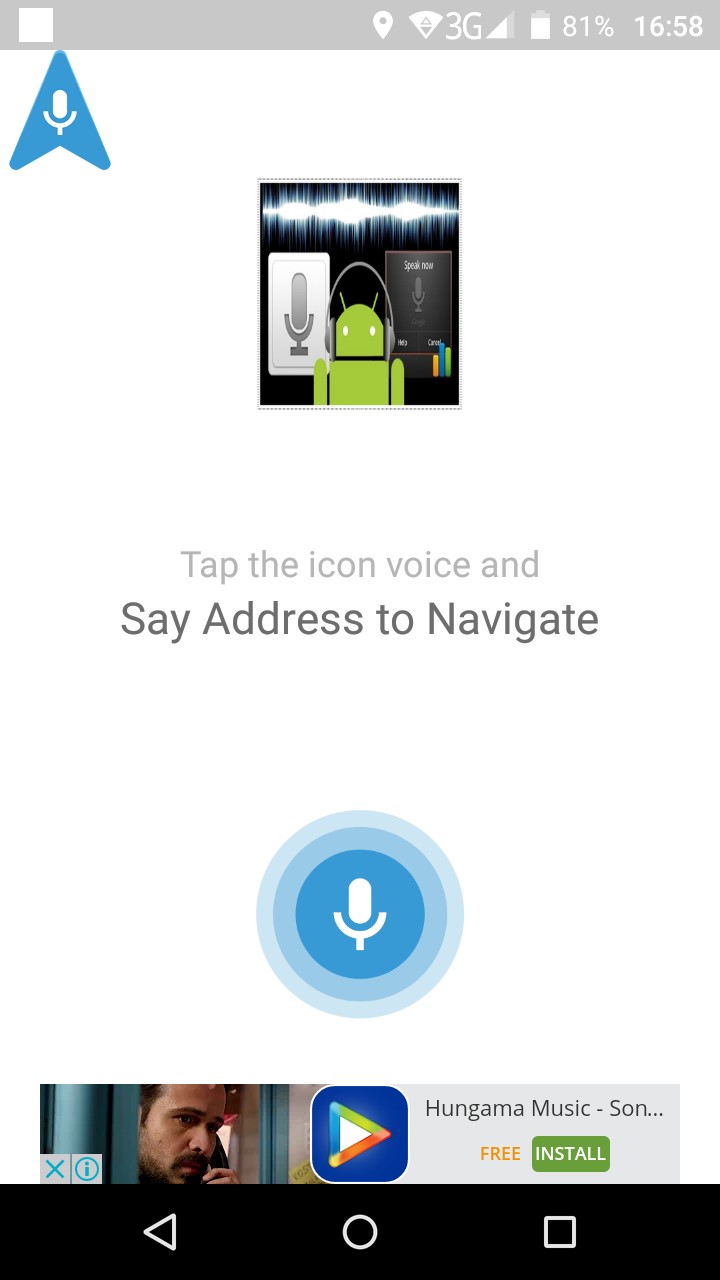Go back with the navigation bar

(160, 1232)
